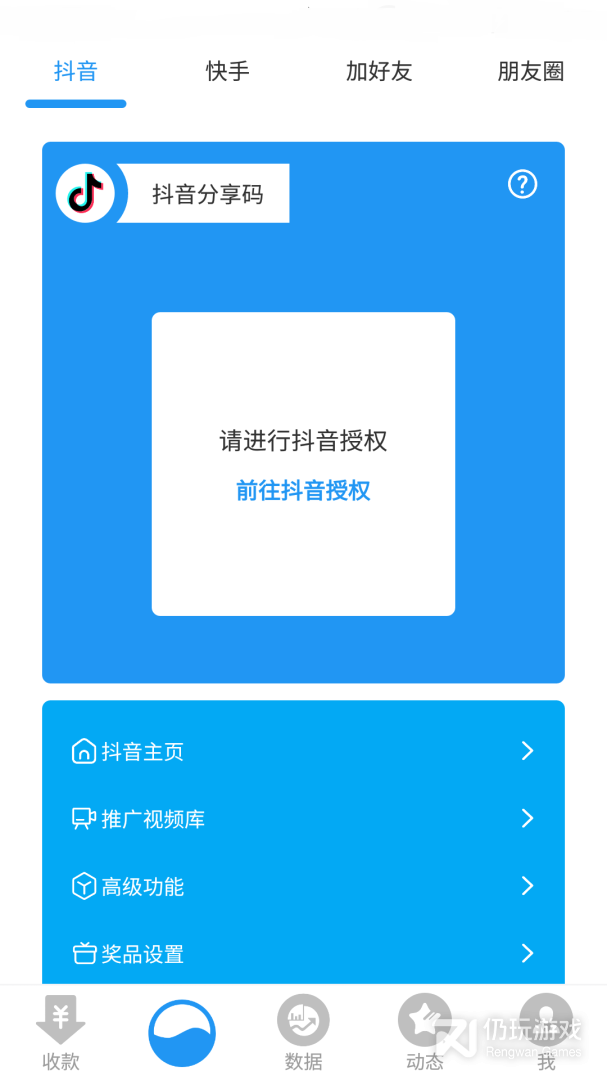The image size is (607, 1080).
Task: Open the help question mark icon
Action: [x=523, y=184]
